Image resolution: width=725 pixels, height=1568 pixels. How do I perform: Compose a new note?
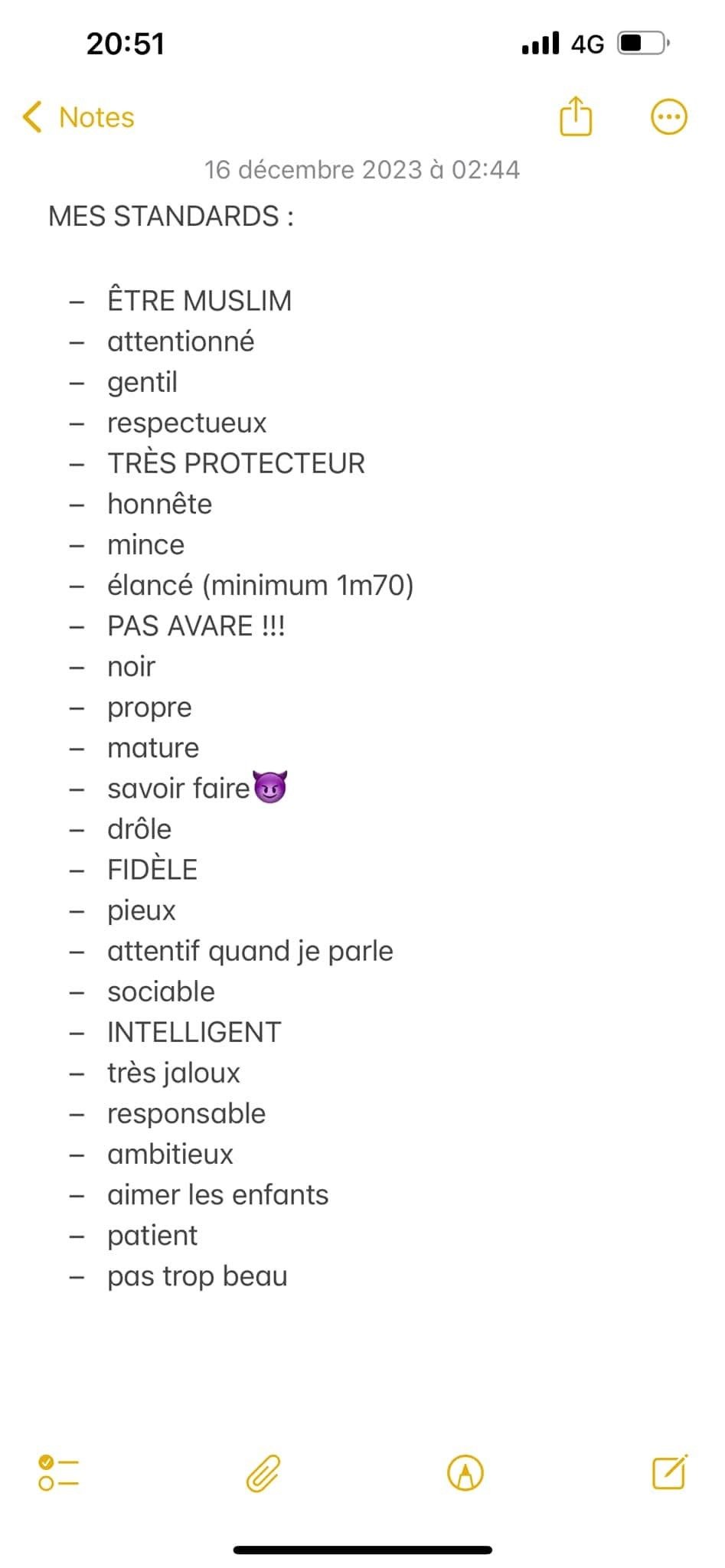click(x=670, y=1472)
